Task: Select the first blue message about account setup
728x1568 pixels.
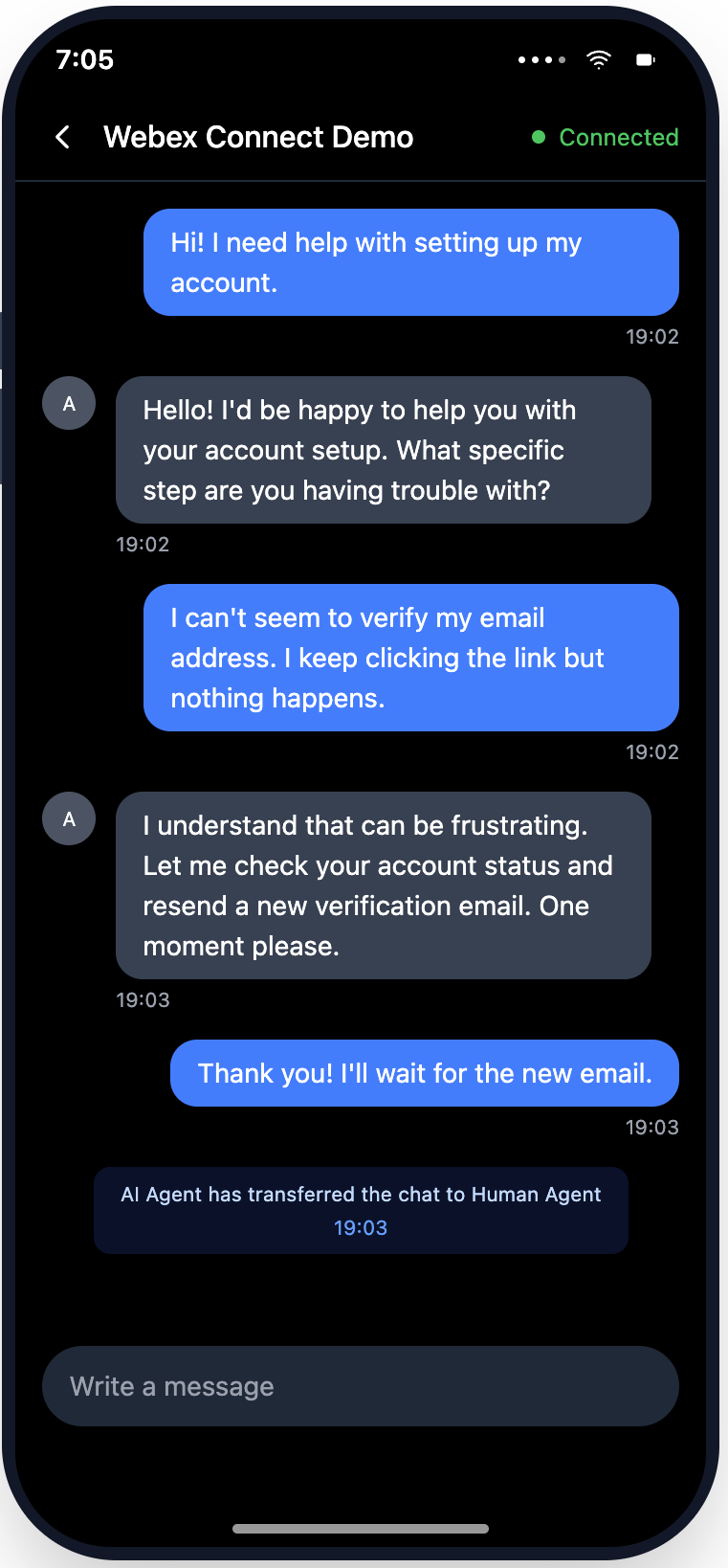Action: tap(410, 261)
